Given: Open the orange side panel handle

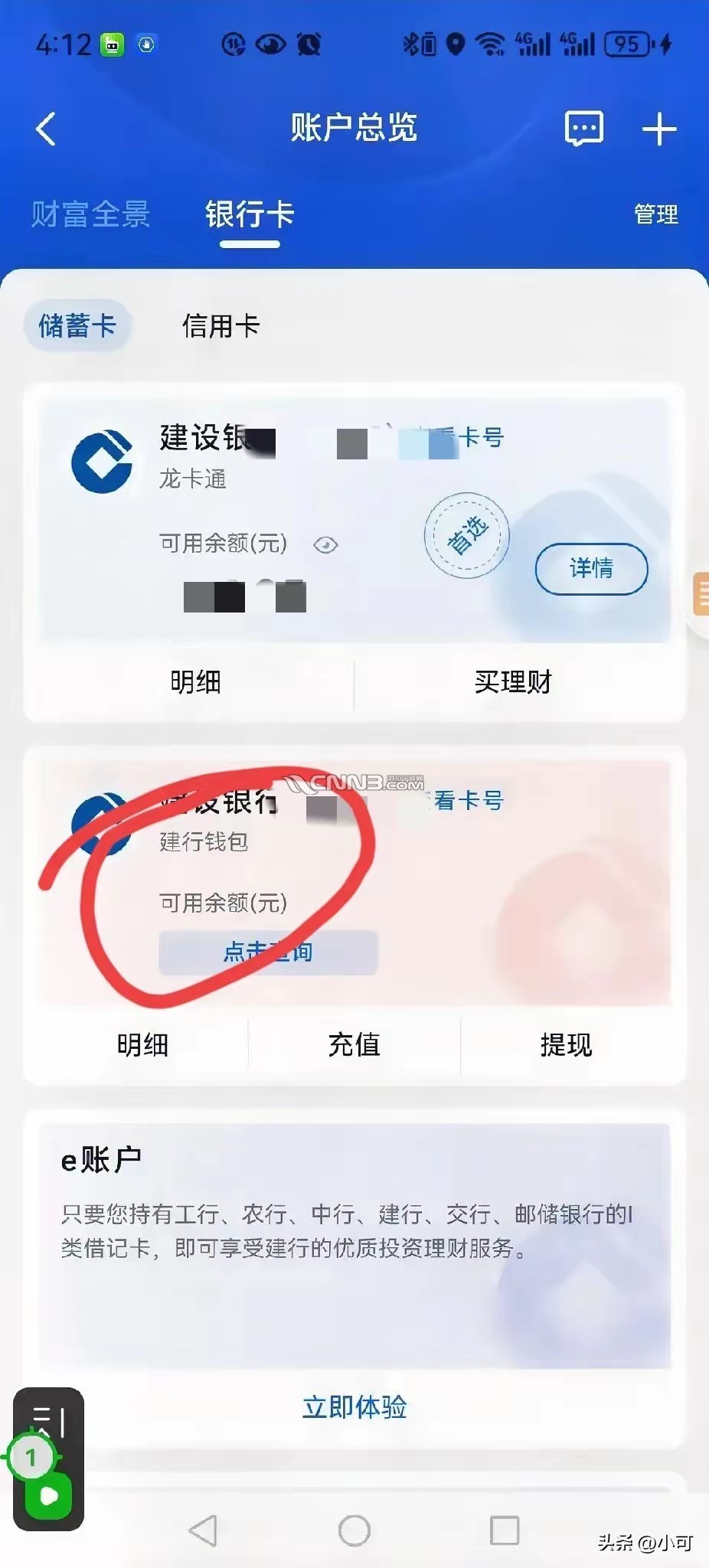Looking at the screenshot, I should tap(701, 593).
